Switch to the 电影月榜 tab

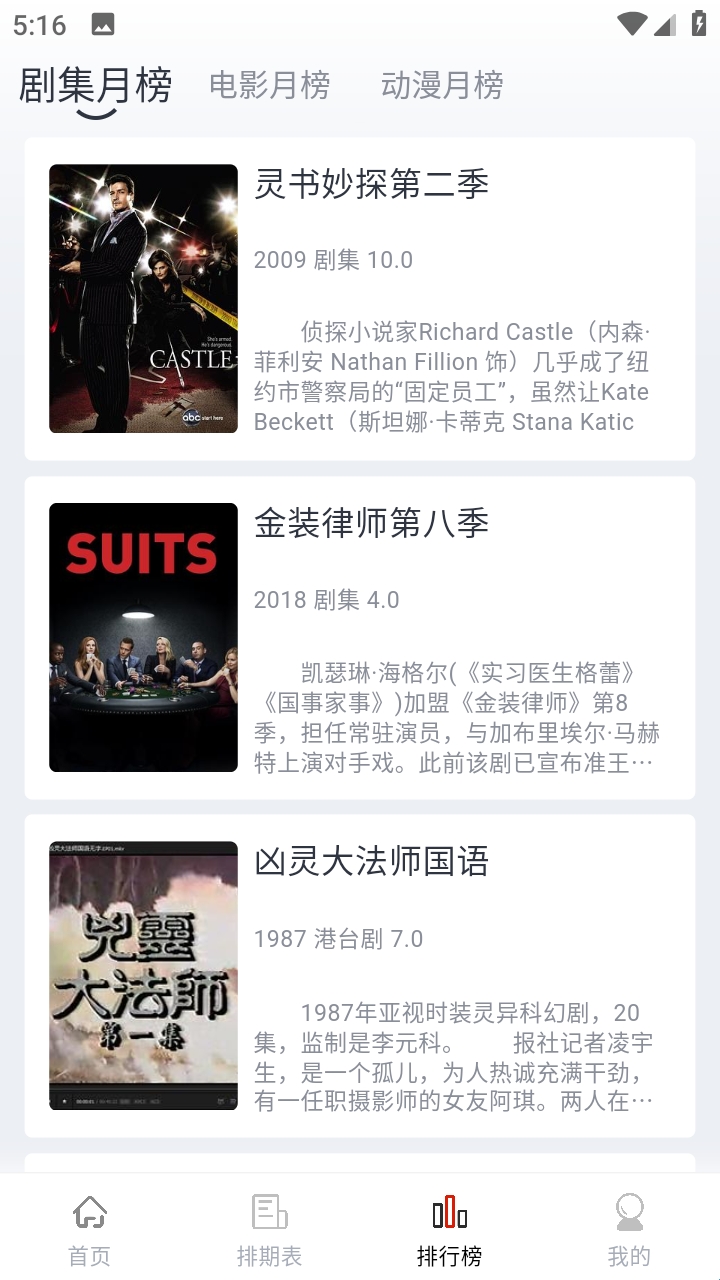point(269,86)
